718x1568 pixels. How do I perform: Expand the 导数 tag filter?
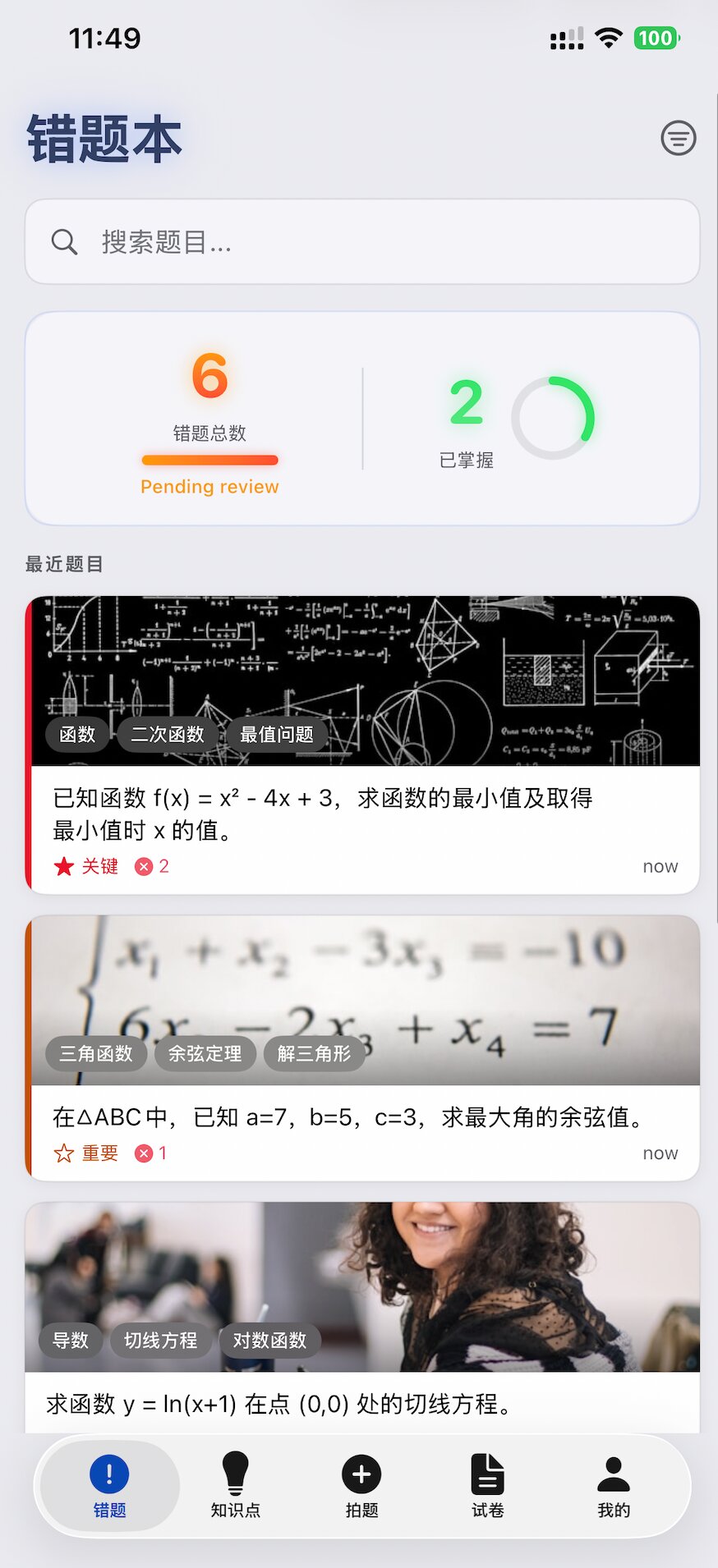pos(69,1340)
